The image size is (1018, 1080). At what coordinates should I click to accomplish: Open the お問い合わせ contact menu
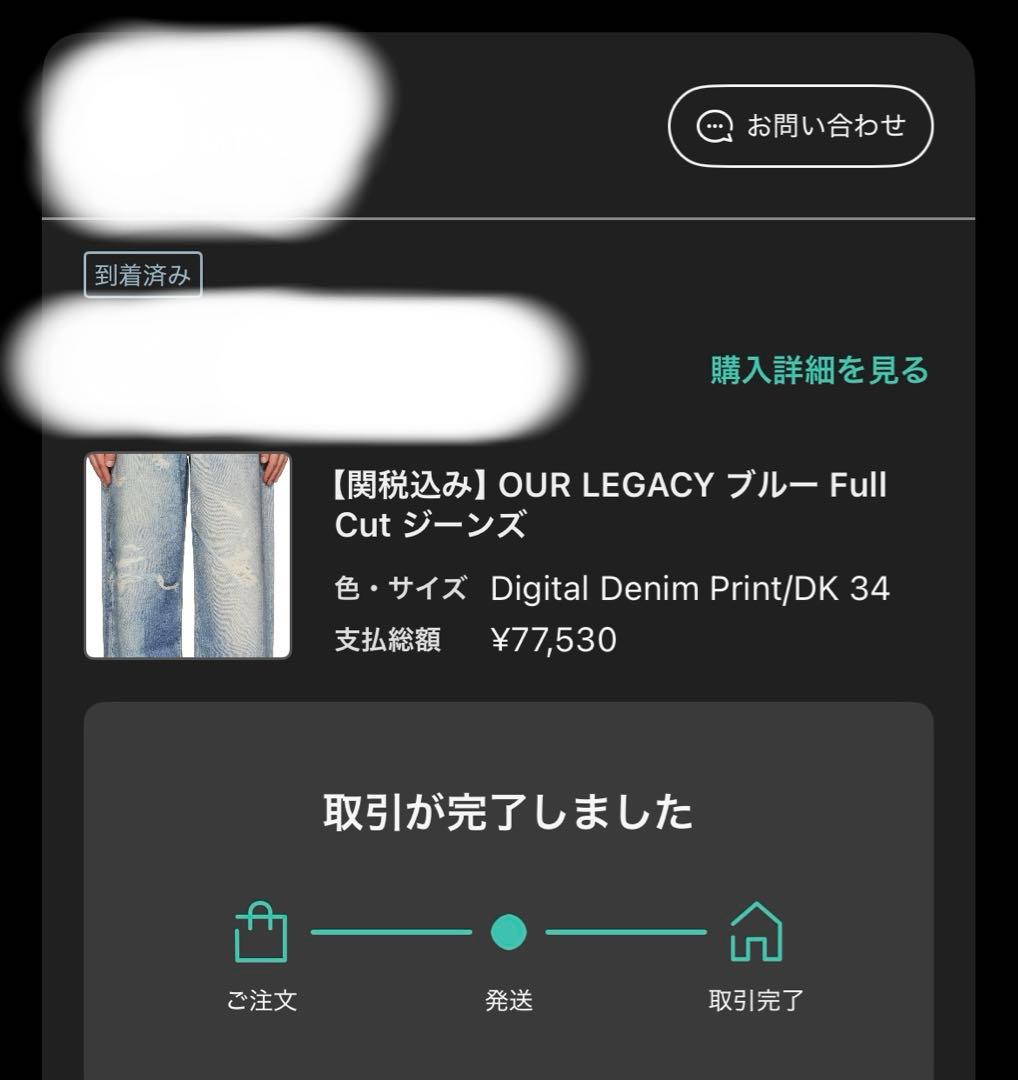pos(802,126)
